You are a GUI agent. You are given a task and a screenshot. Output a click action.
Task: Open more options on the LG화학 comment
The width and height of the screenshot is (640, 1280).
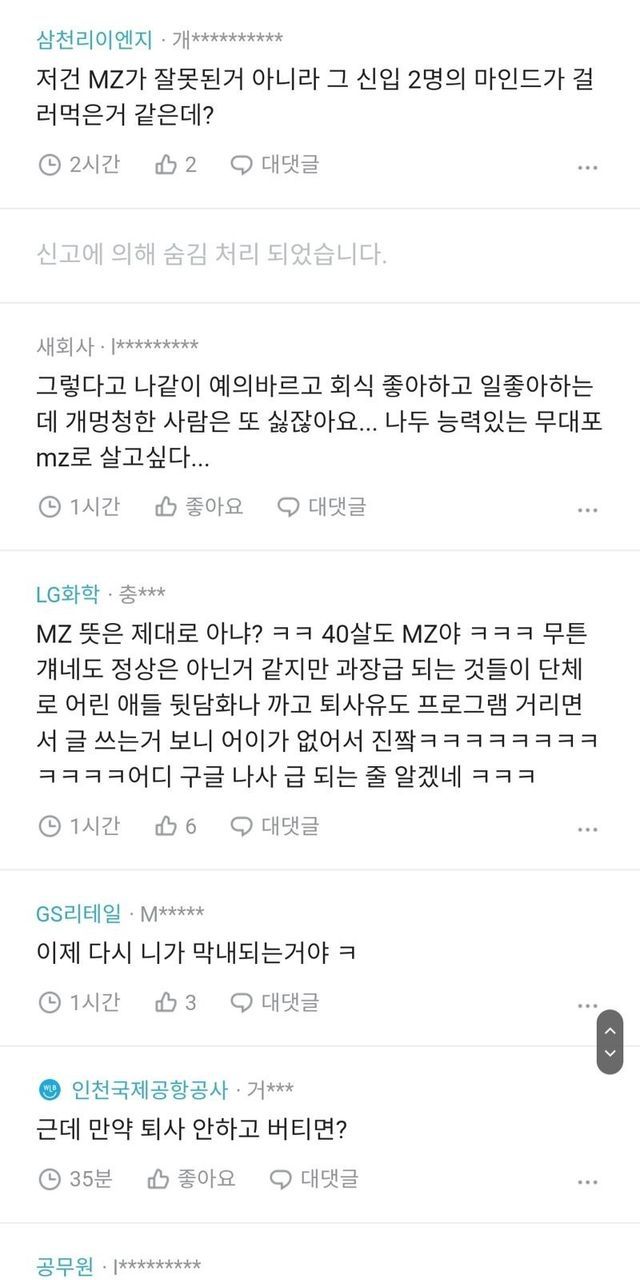point(588,828)
